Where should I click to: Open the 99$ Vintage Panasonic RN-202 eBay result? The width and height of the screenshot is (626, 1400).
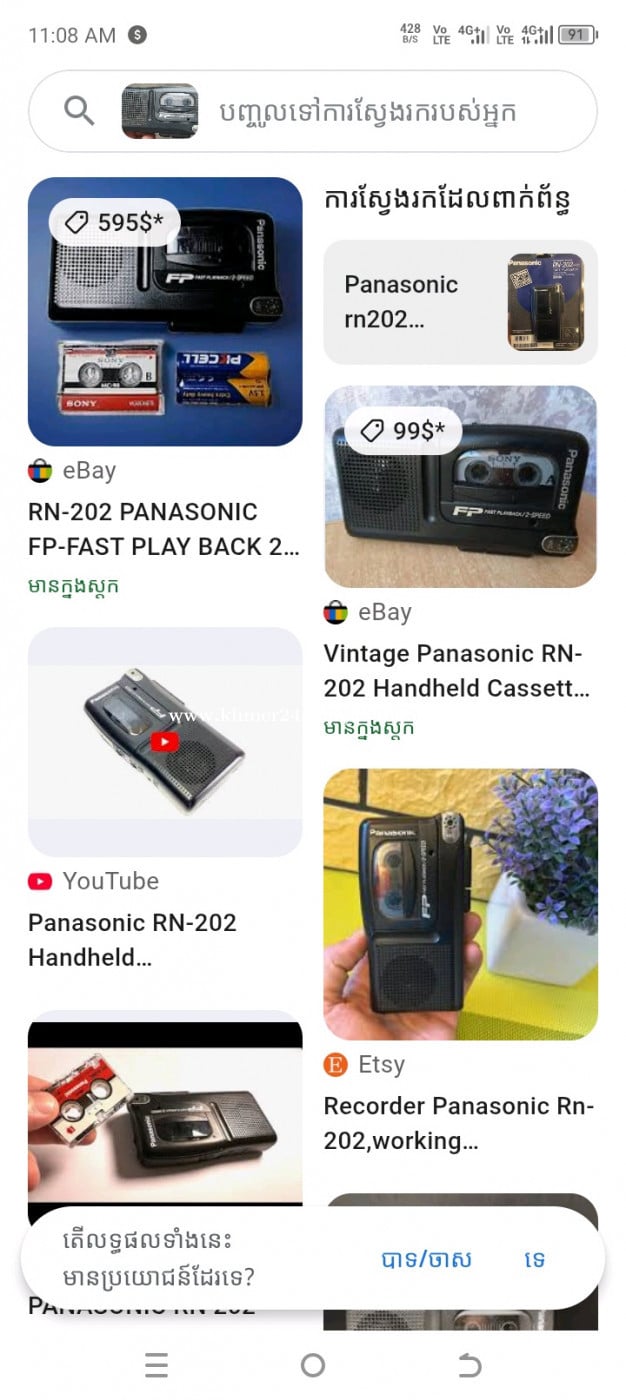pos(460,487)
